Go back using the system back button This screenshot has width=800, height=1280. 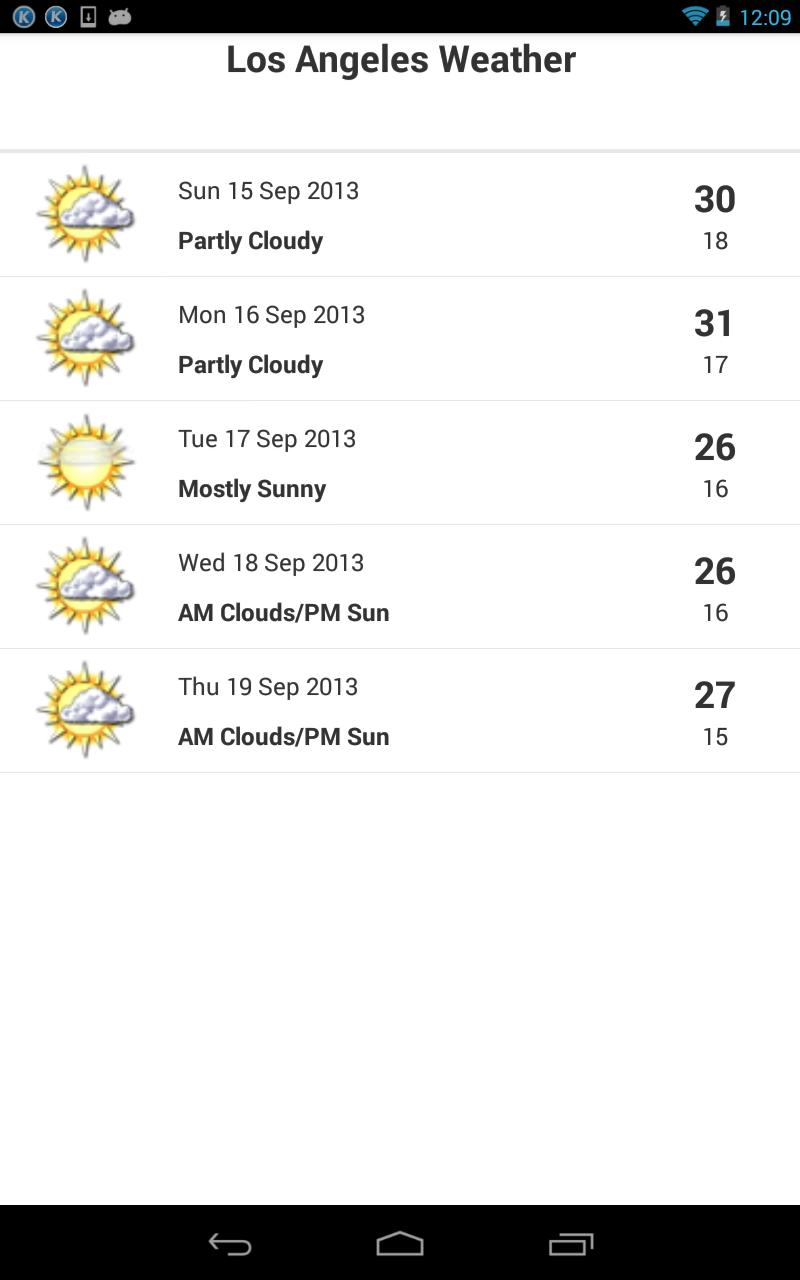[230, 1244]
